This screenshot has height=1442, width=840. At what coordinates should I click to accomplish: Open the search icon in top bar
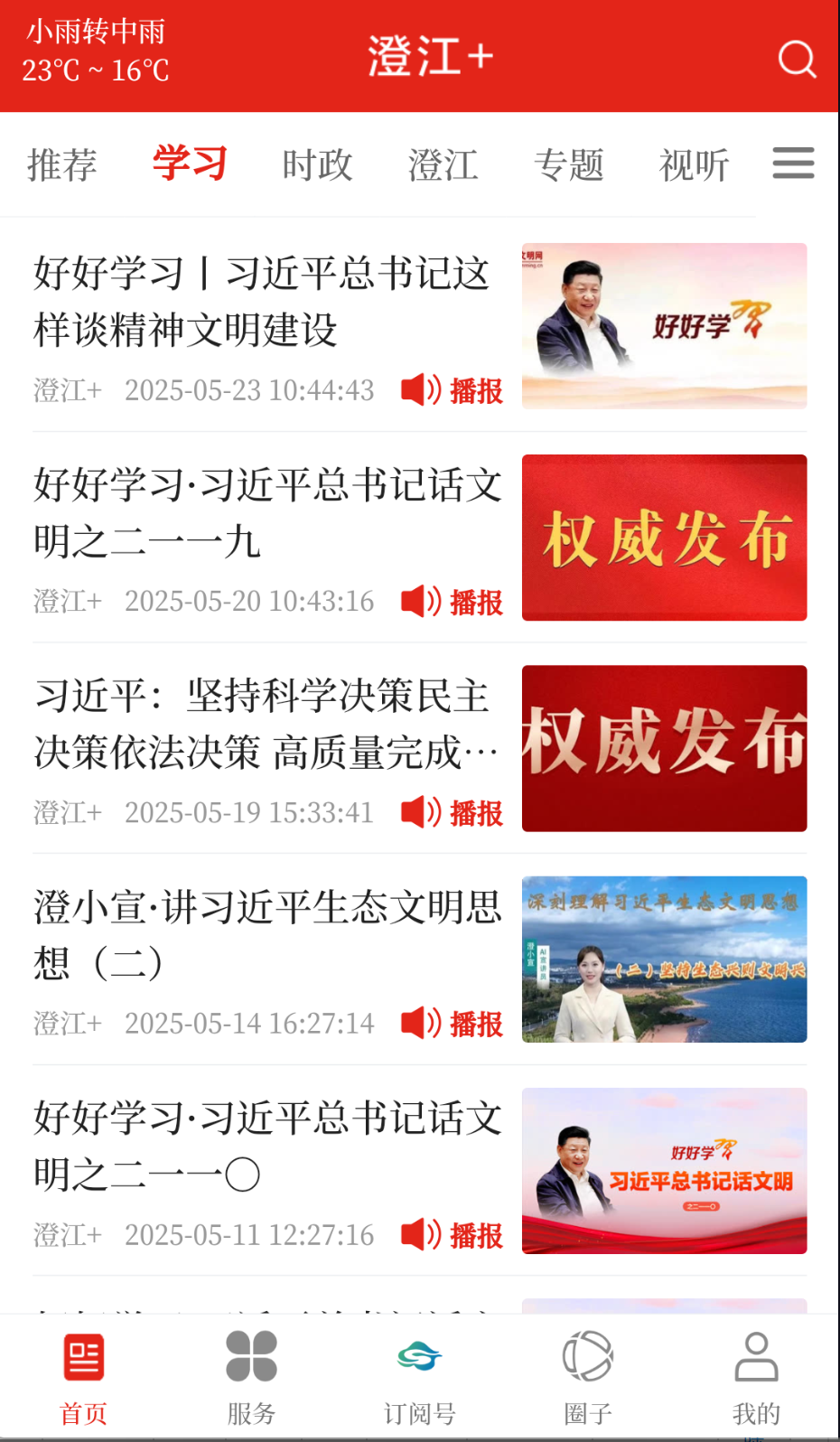[x=796, y=59]
